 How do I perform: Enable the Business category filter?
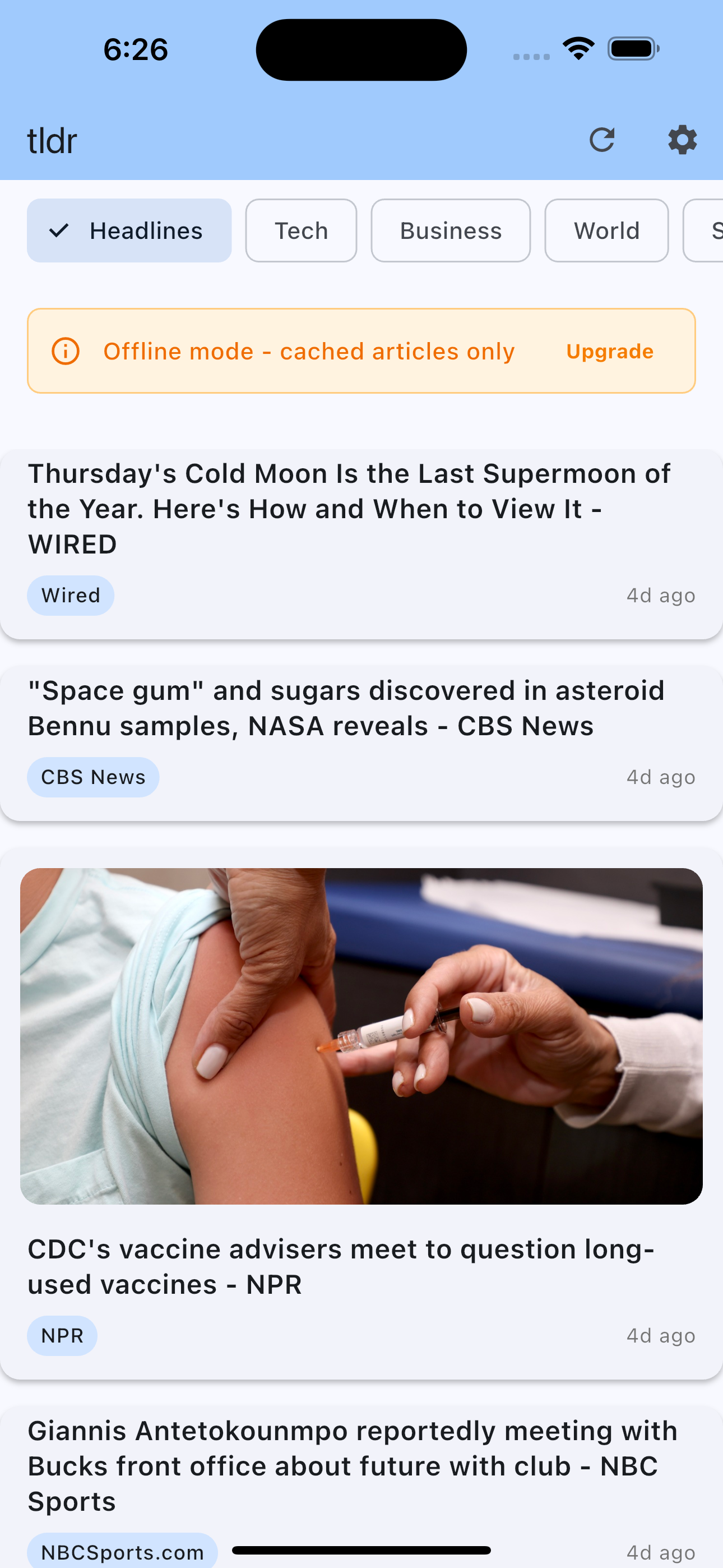point(451,230)
